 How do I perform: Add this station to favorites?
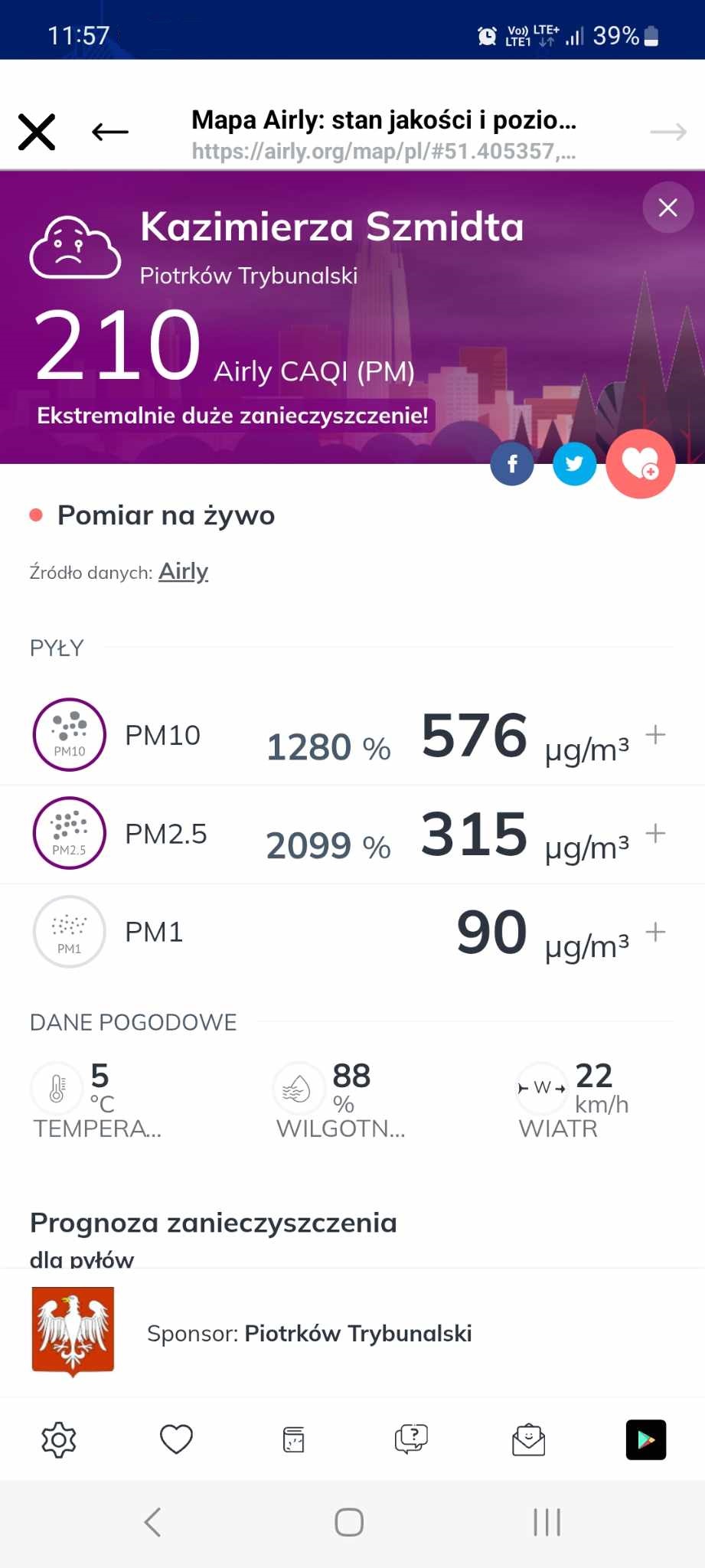click(640, 463)
